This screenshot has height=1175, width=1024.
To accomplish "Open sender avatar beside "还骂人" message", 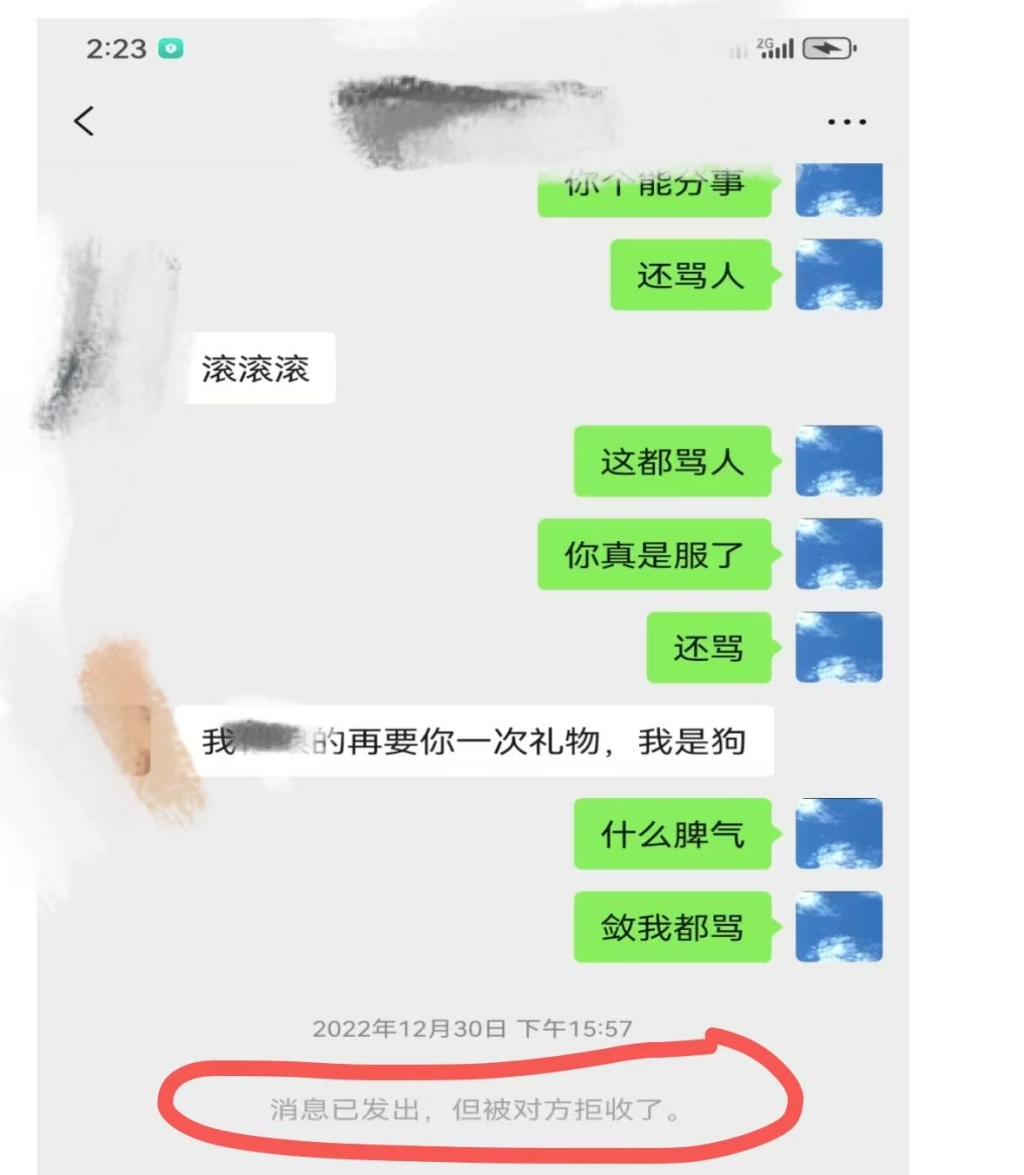I will [x=838, y=274].
